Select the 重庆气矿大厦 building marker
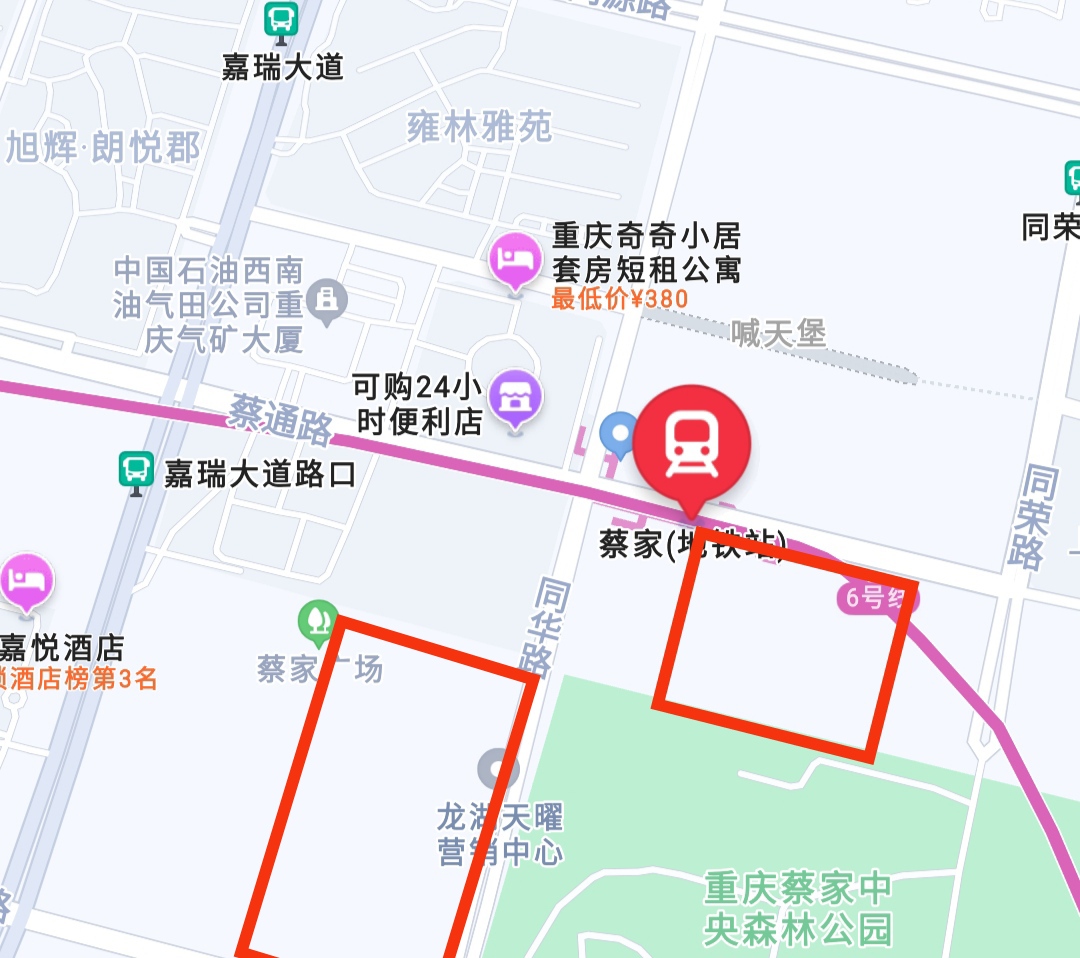Image resolution: width=1080 pixels, height=958 pixels. click(x=326, y=298)
